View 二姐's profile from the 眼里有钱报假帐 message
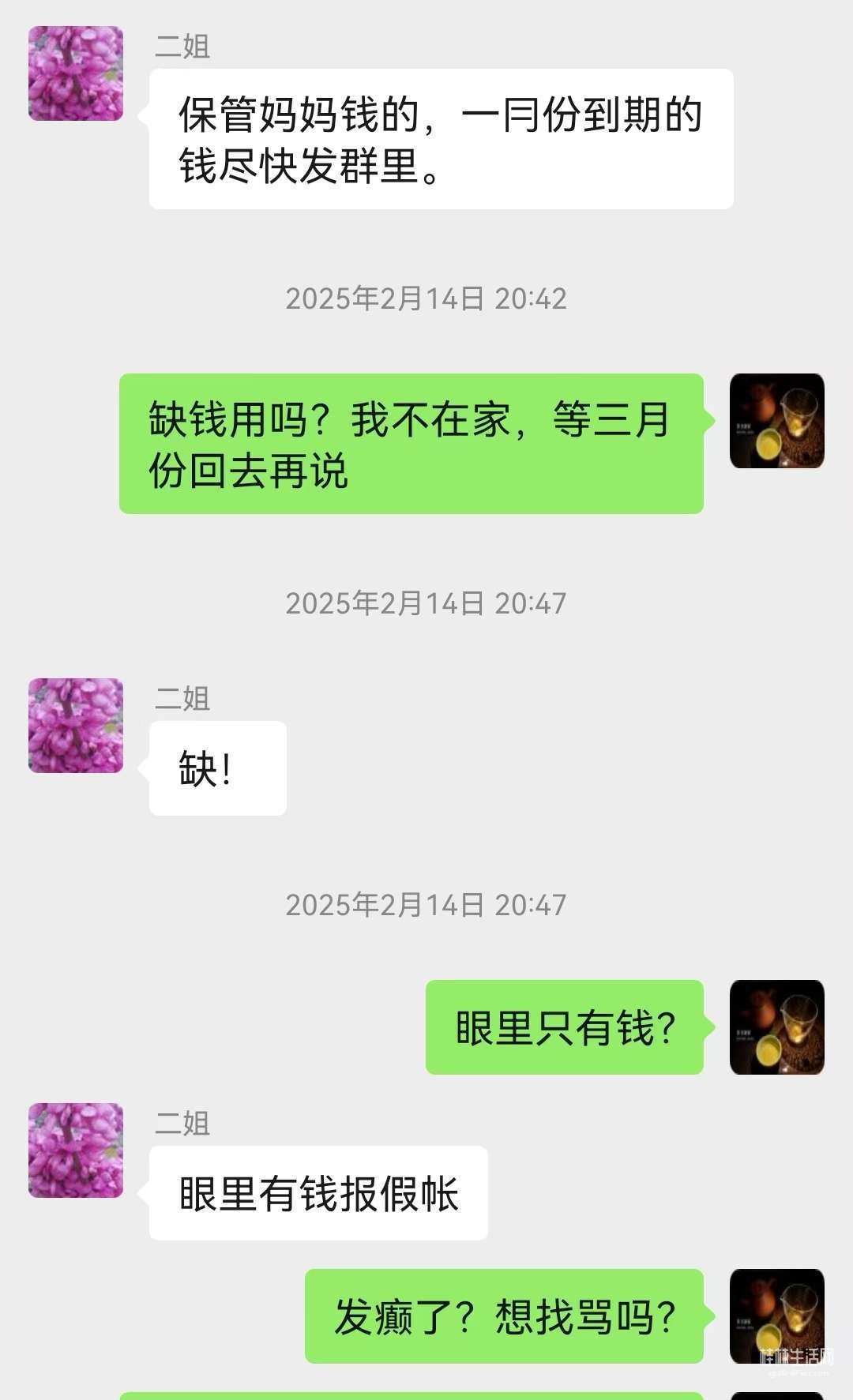Screen dimensions: 853x1400 [76, 1150]
